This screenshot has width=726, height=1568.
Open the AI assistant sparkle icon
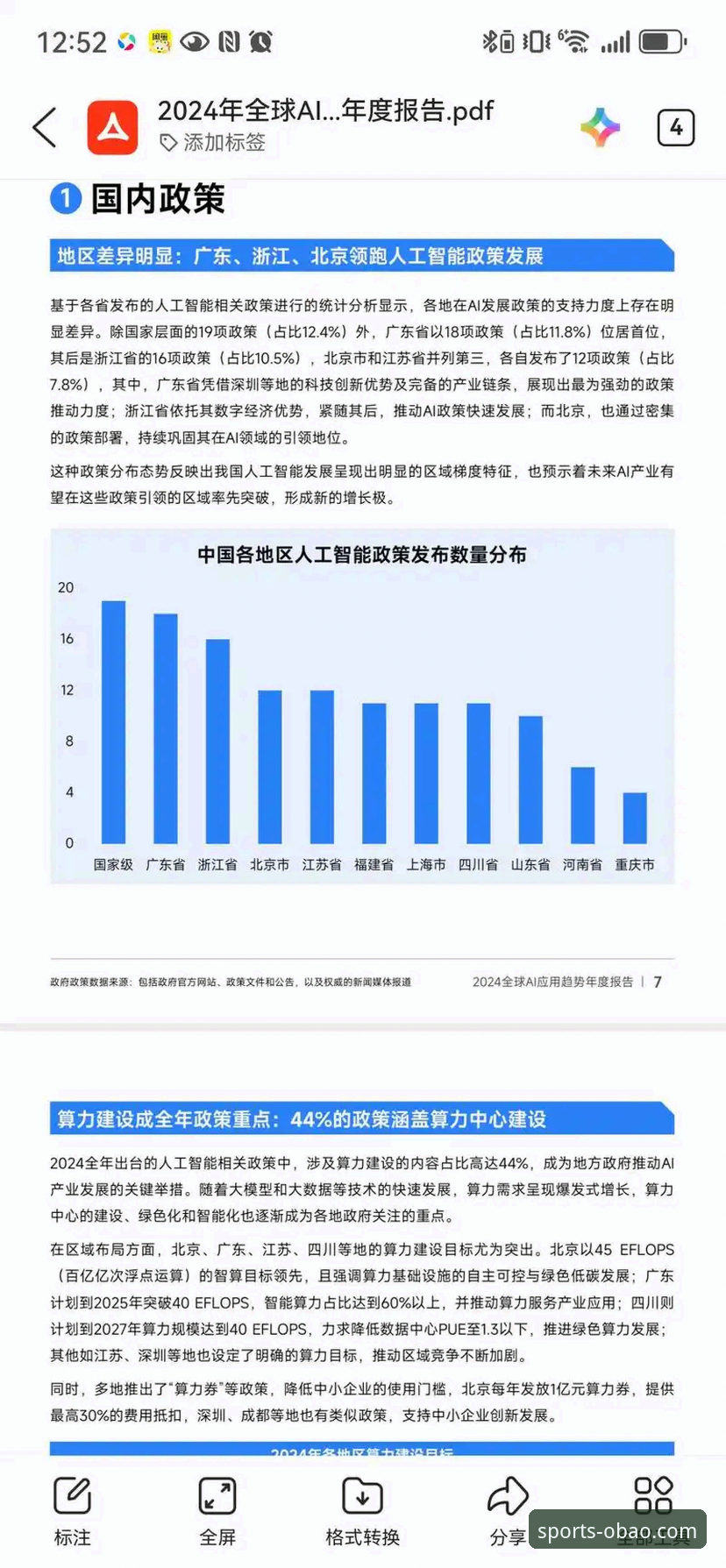[601, 128]
